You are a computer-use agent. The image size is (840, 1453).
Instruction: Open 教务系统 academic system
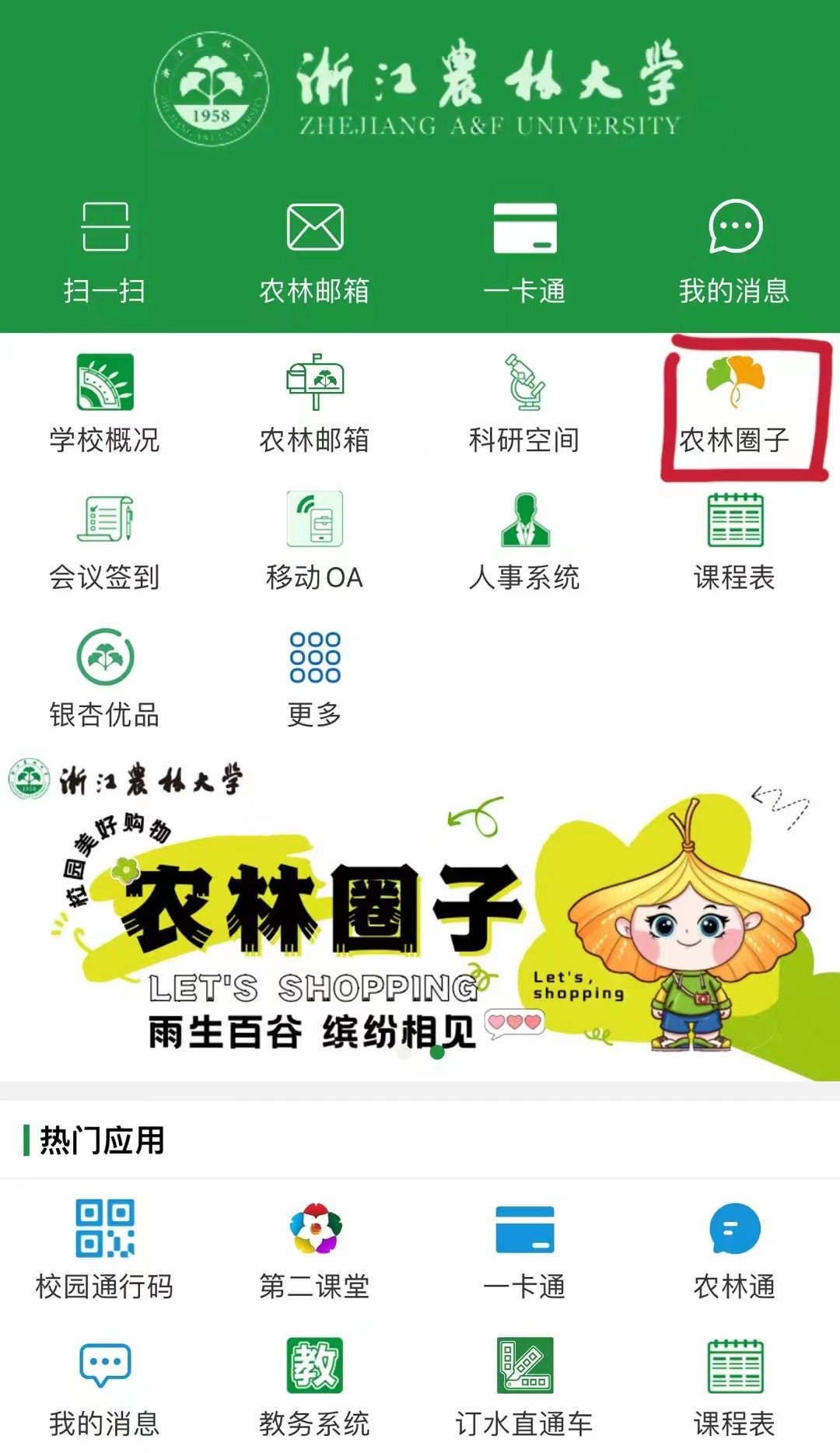point(314,1386)
